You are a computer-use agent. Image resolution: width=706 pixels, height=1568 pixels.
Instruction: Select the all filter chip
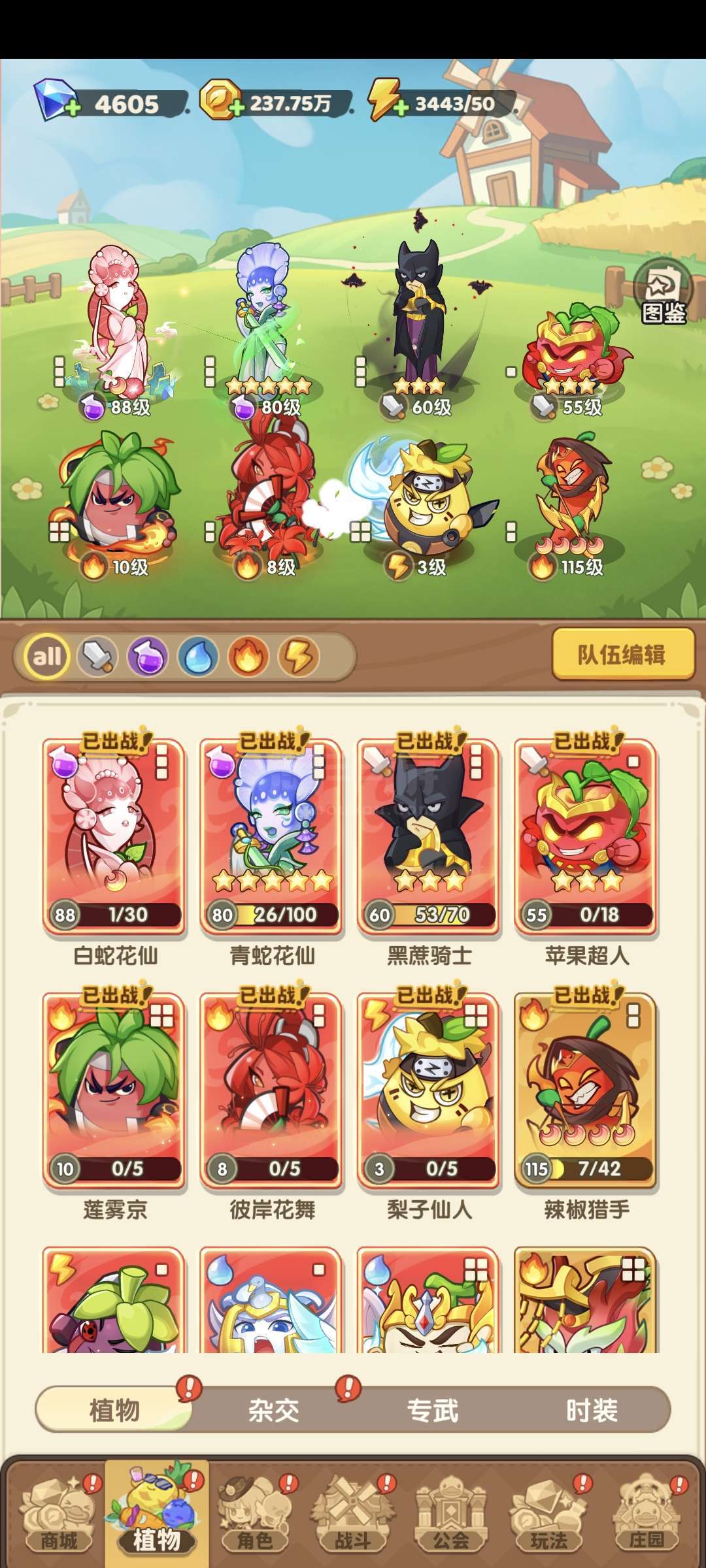[47, 656]
